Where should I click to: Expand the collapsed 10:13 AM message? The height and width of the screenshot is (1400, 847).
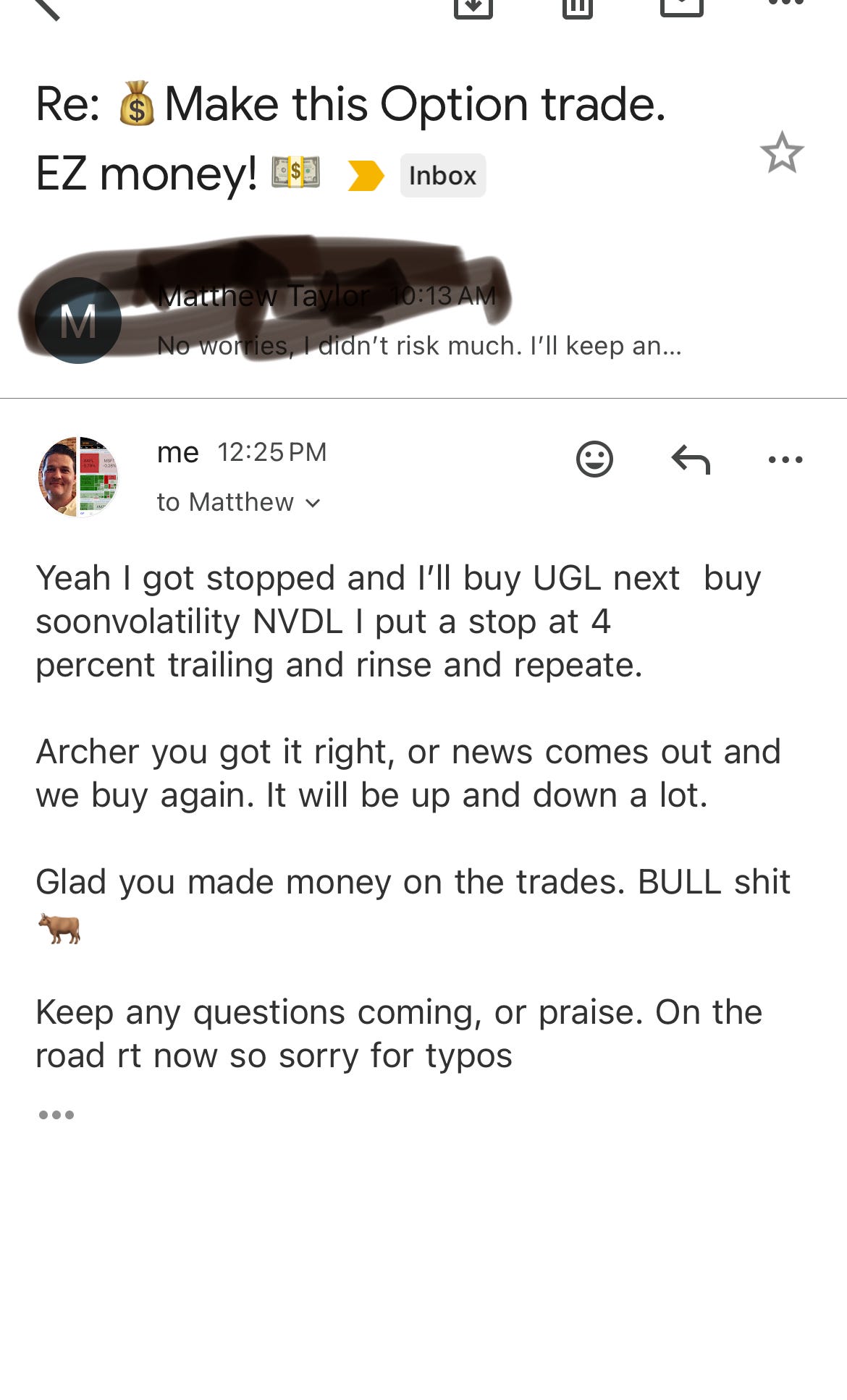coord(420,322)
